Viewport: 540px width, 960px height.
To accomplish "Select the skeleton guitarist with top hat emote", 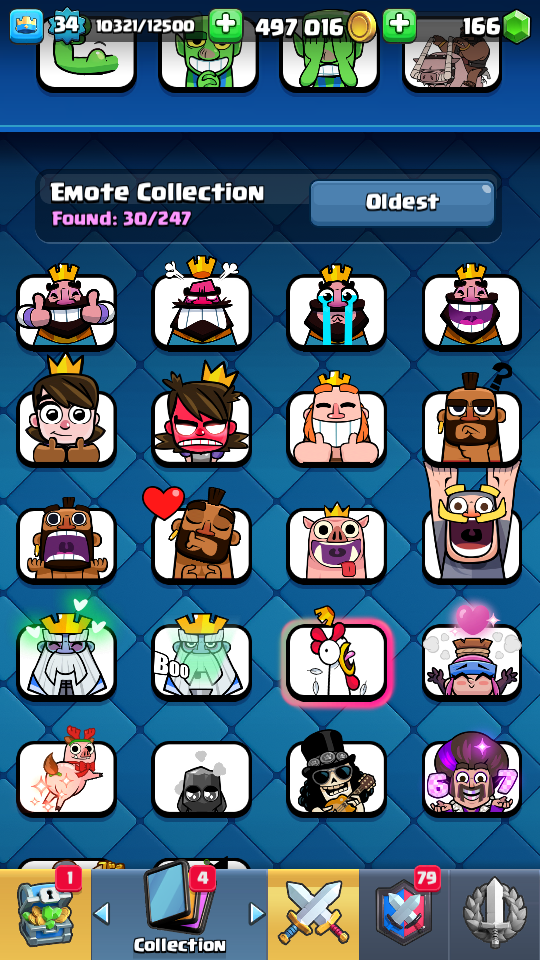I will [x=337, y=774].
